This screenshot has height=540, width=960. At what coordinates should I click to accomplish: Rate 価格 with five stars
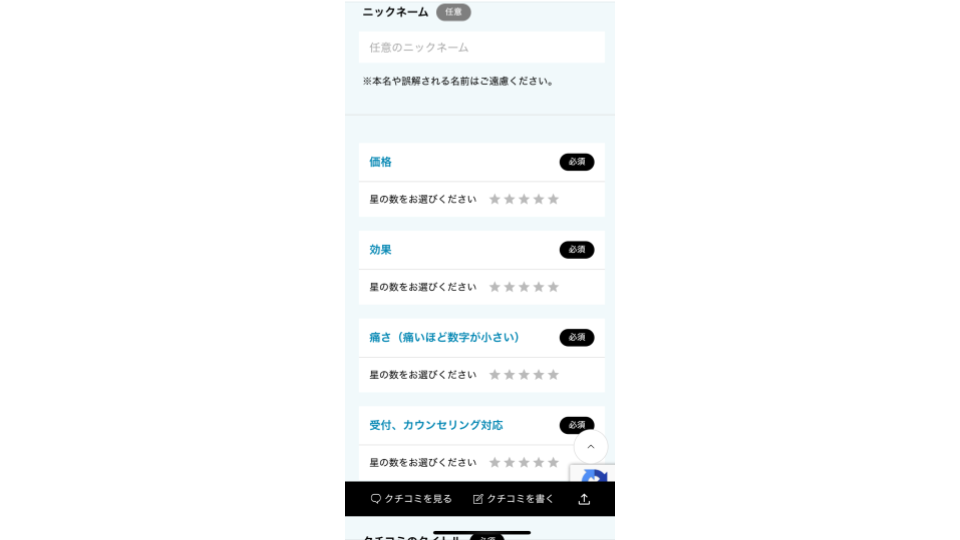[x=553, y=199]
